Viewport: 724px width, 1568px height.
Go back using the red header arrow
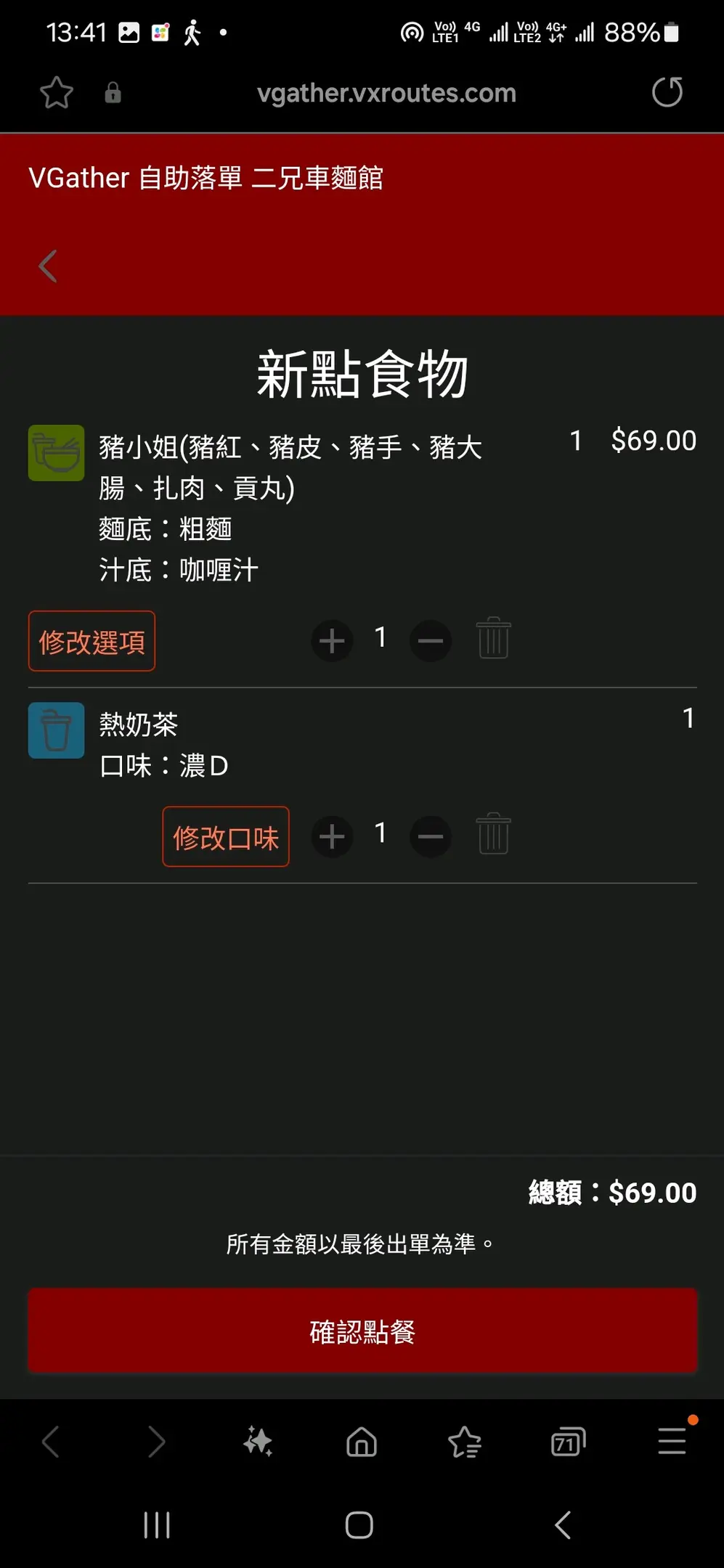(48, 266)
